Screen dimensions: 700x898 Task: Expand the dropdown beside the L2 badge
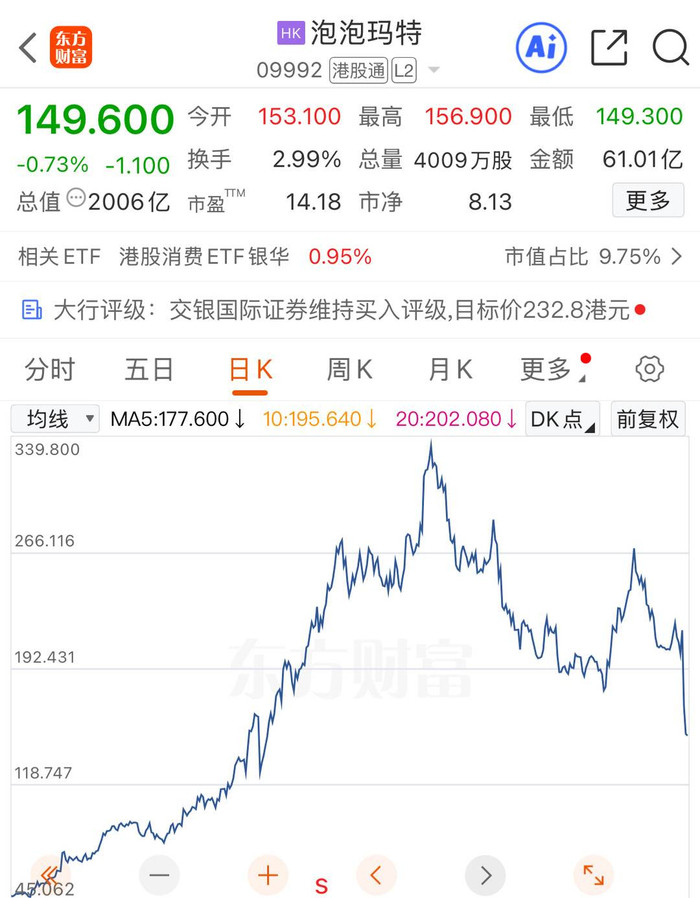[434, 71]
